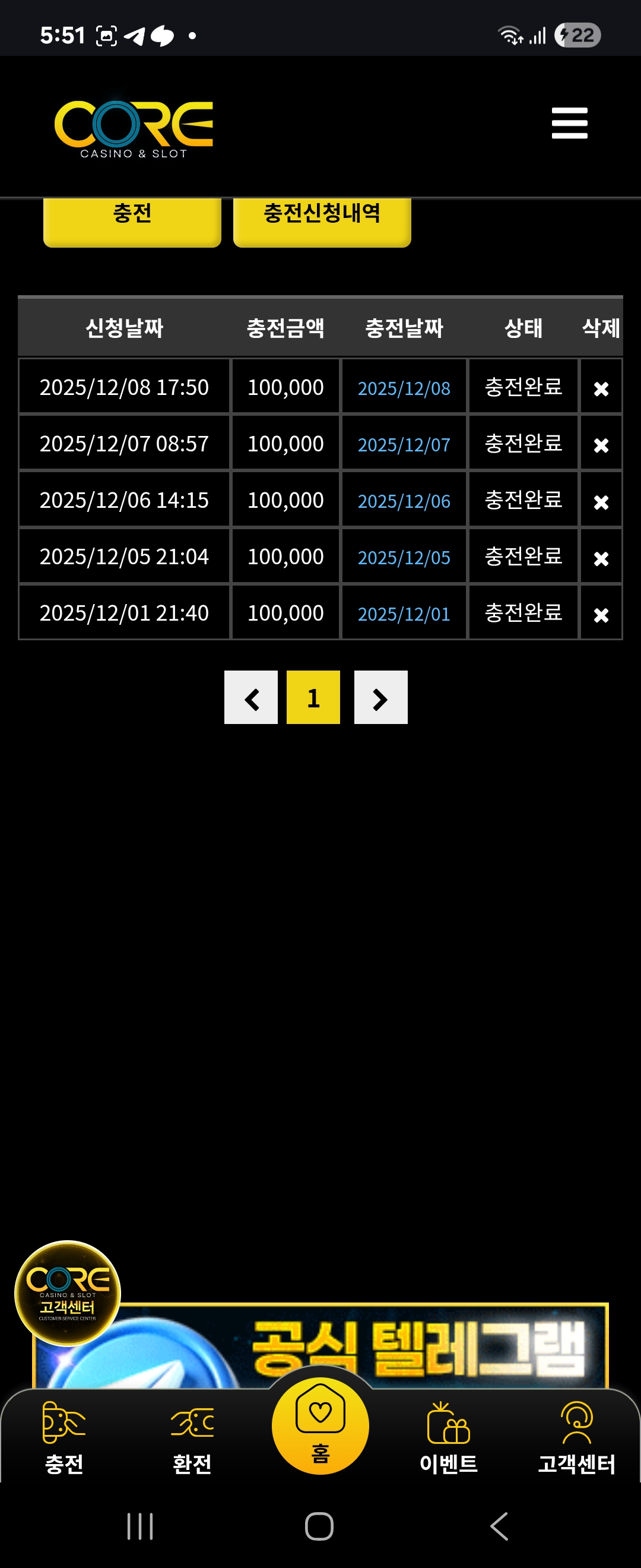Viewport: 641px width, 1568px height.
Task: Delete the 2025/12/08 17:50 charge record
Action: (x=601, y=388)
